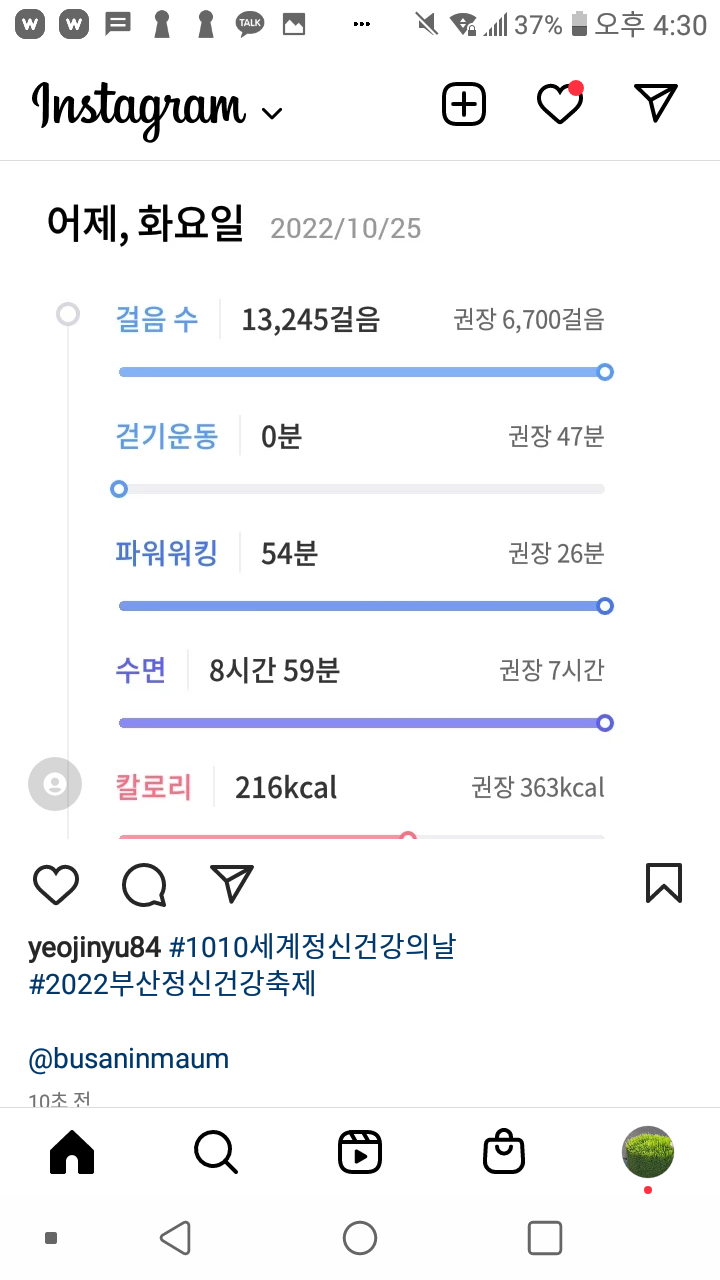Go to the Home tab
This screenshot has width=720, height=1280.
click(x=72, y=1153)
